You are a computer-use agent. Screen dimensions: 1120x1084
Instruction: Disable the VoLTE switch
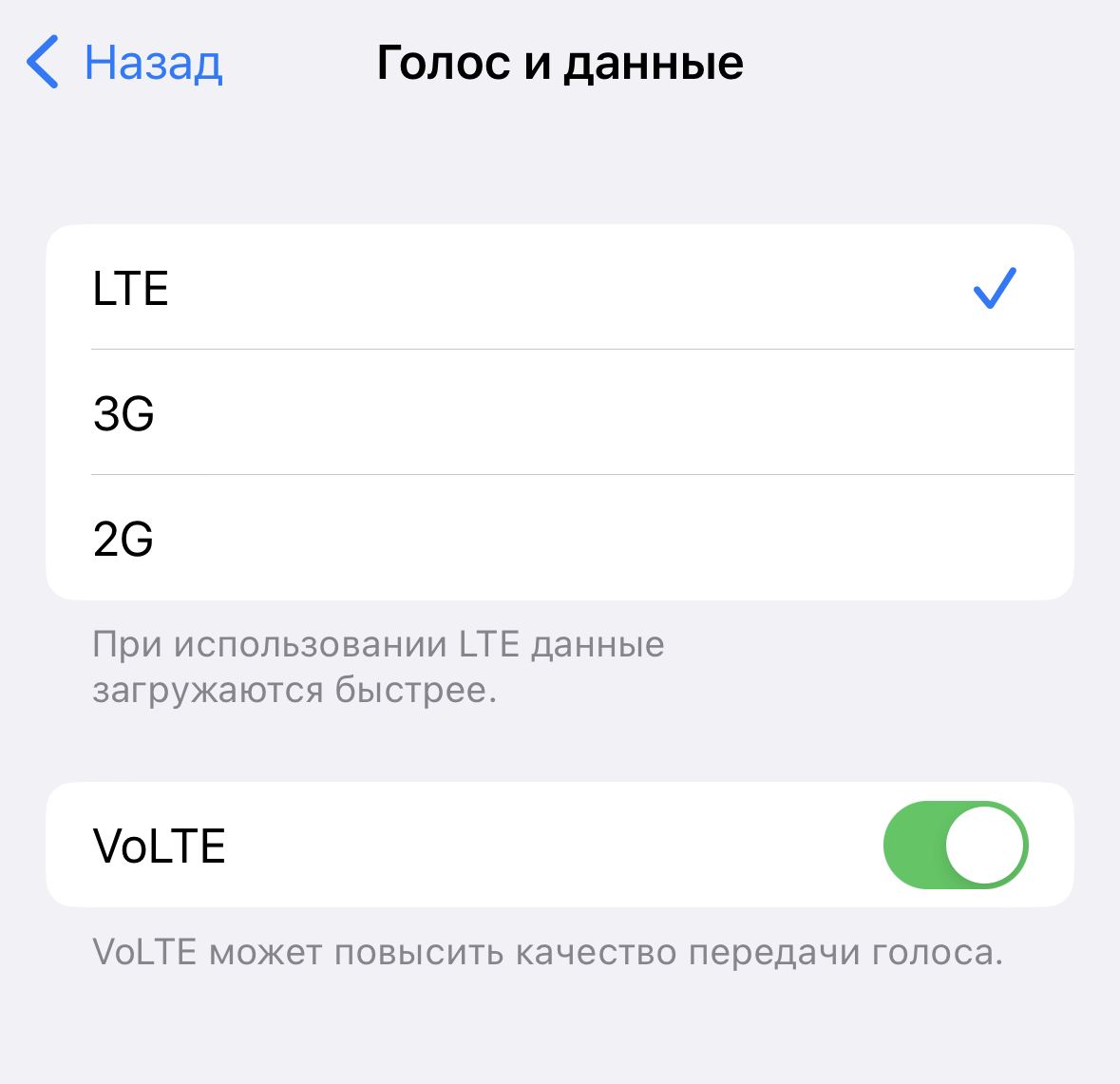955,845
